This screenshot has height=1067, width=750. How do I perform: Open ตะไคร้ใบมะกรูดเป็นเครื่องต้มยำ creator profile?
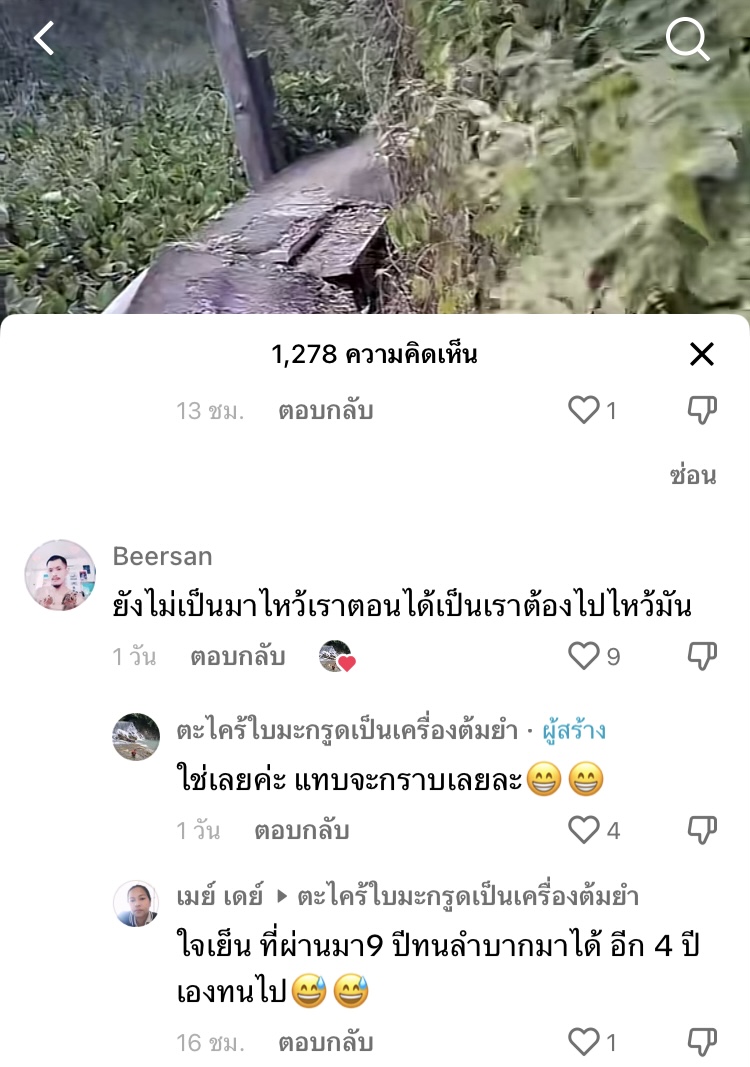pyautogui.click(x=136, y=737)
